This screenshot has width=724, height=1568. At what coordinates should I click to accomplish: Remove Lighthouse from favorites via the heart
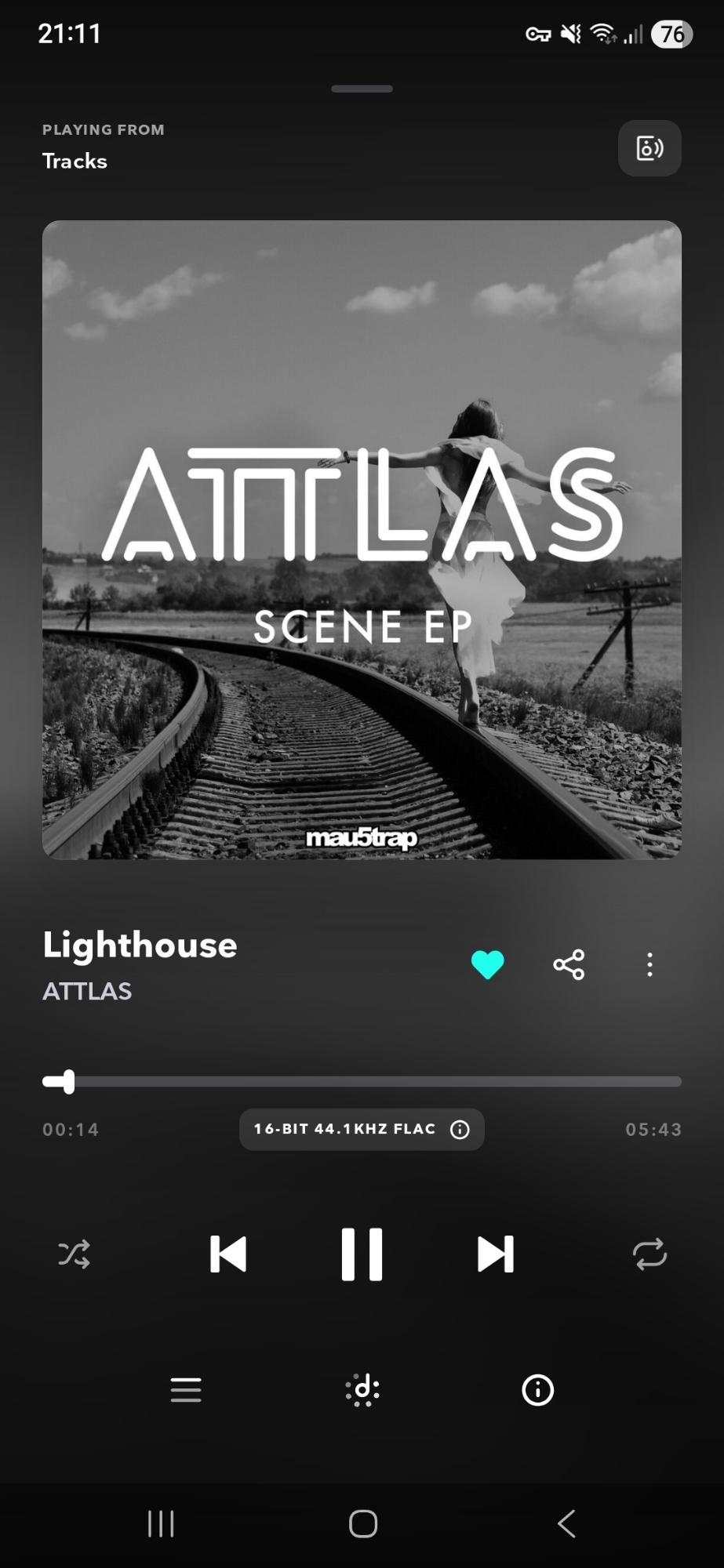pos(487,964)
